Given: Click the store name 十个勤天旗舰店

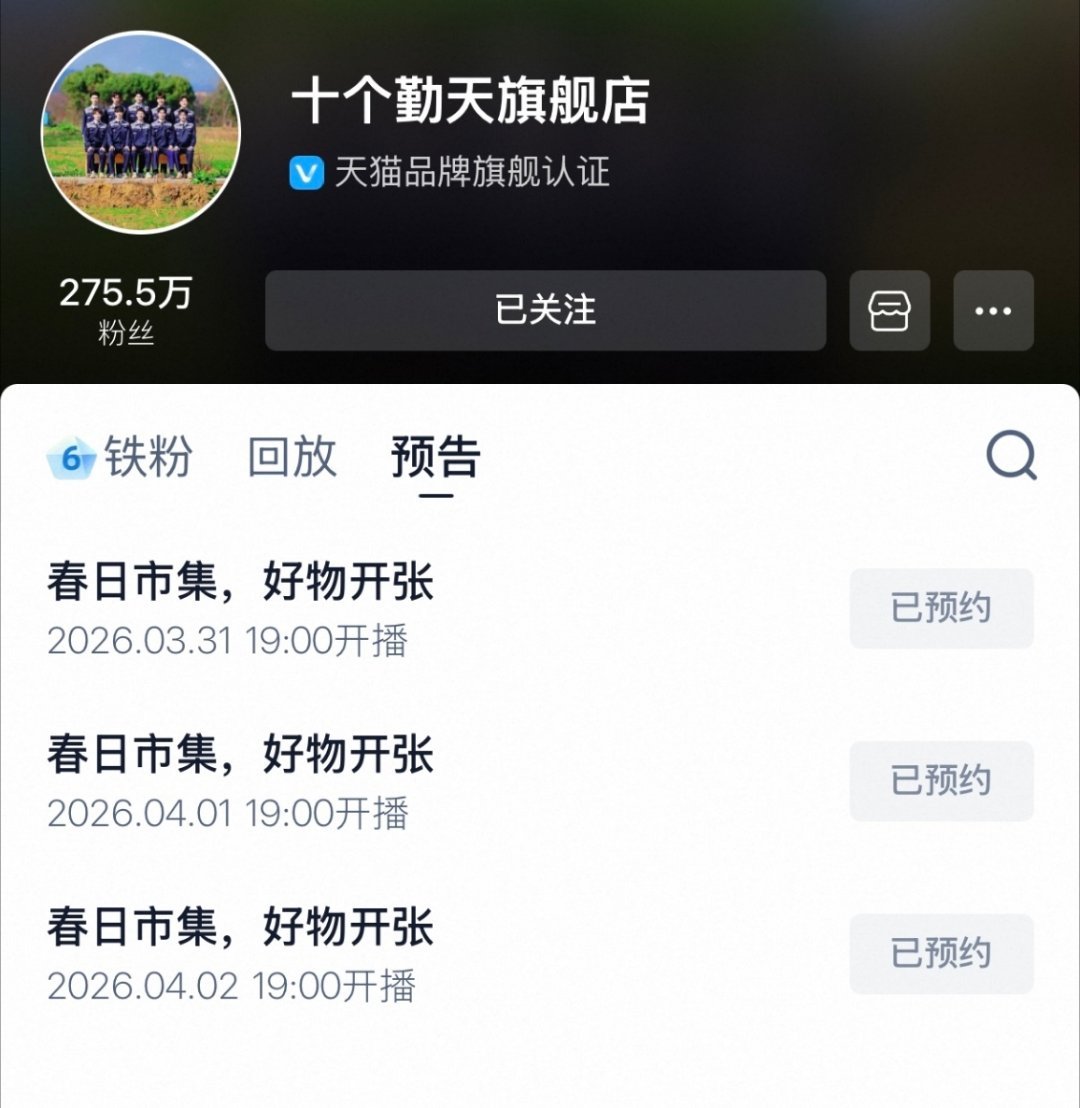Looking at the screenshot, I should pyautogui.click(x=470, y=100).
